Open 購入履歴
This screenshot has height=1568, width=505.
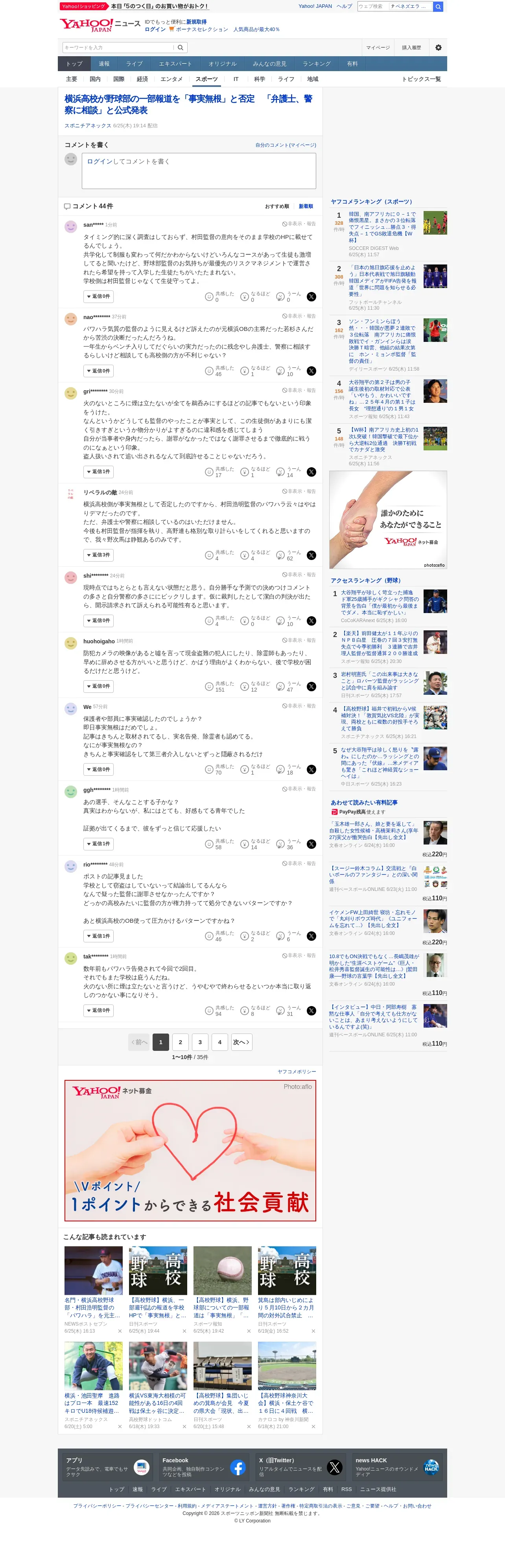411,48
